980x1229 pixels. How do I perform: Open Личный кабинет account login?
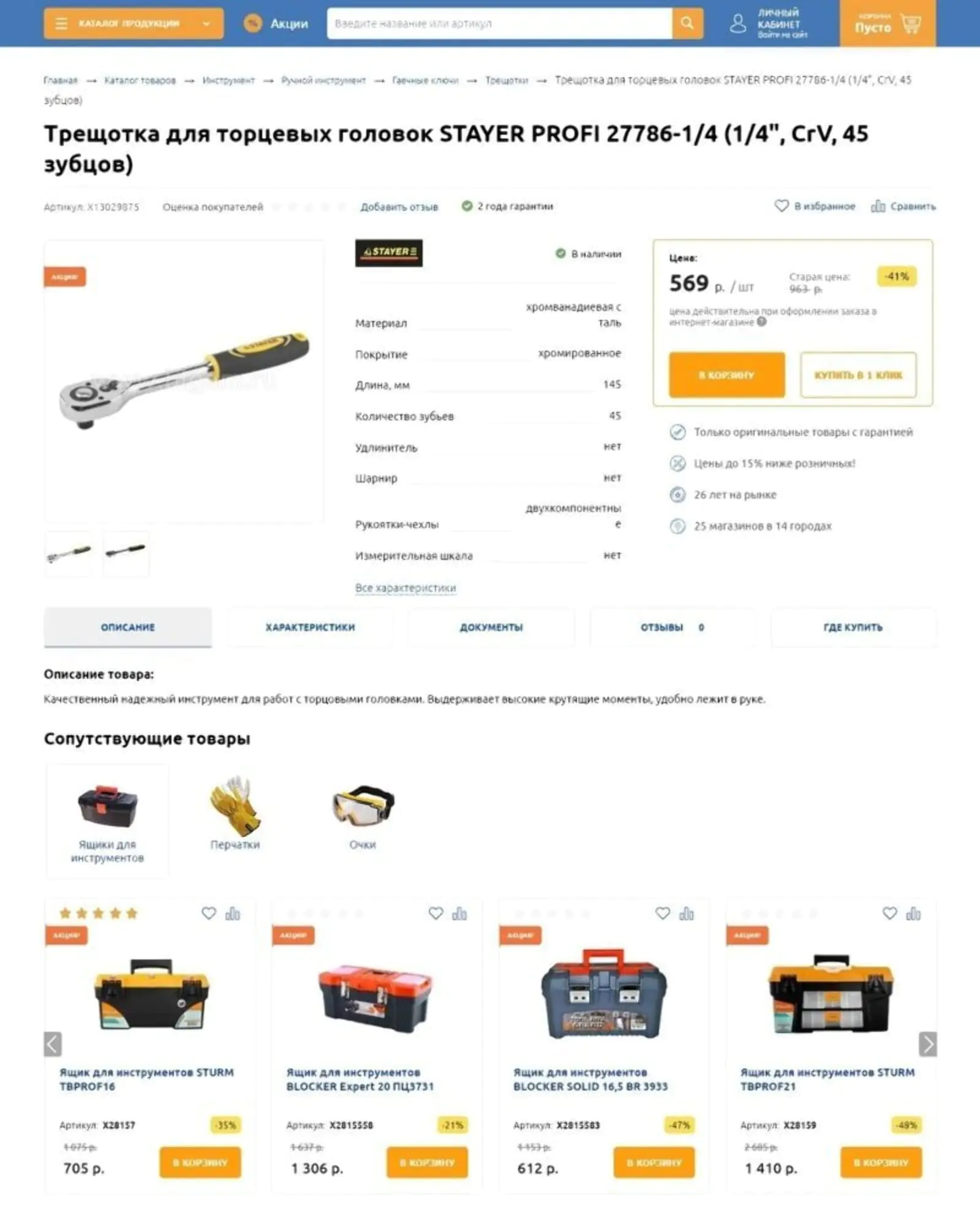pos(769,24)
